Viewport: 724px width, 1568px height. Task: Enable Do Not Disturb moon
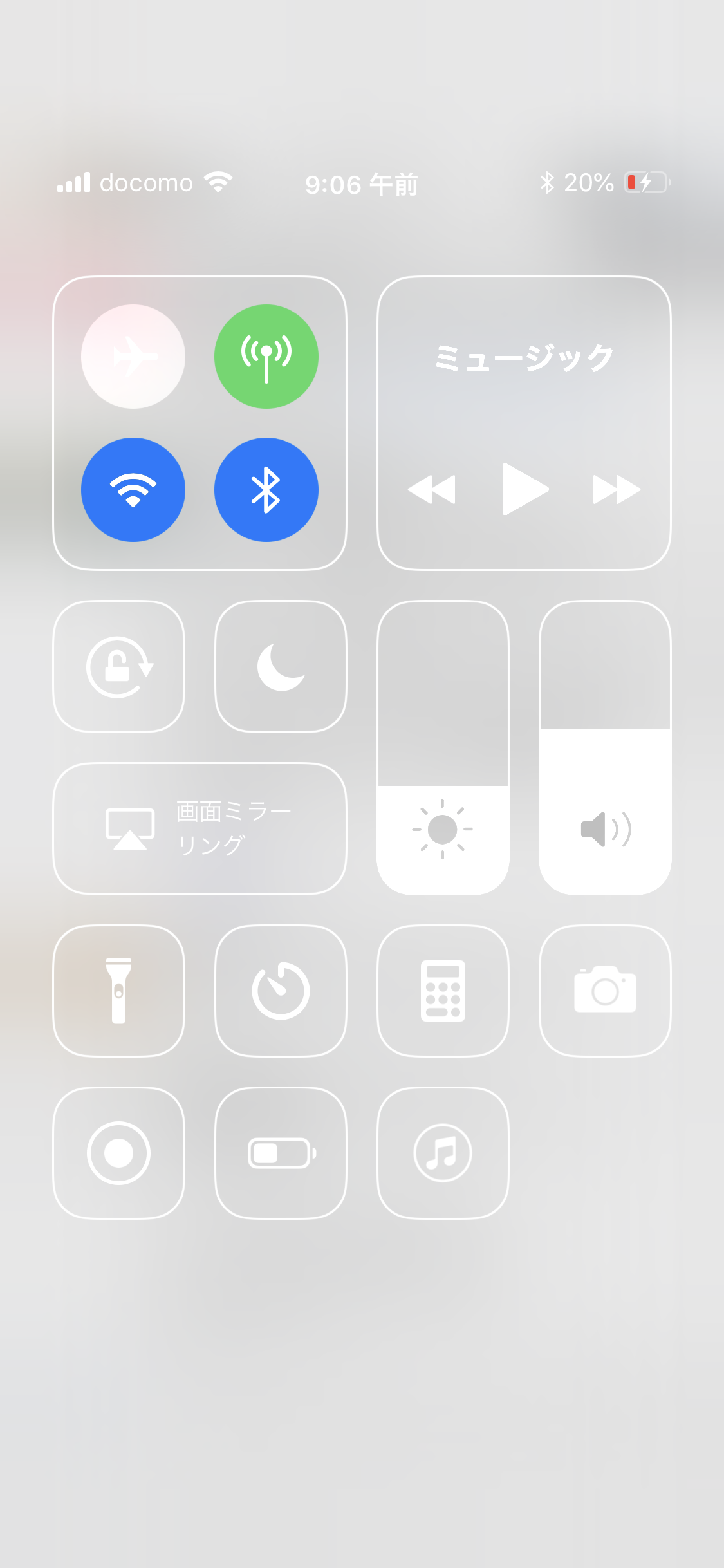coord(281,667)
